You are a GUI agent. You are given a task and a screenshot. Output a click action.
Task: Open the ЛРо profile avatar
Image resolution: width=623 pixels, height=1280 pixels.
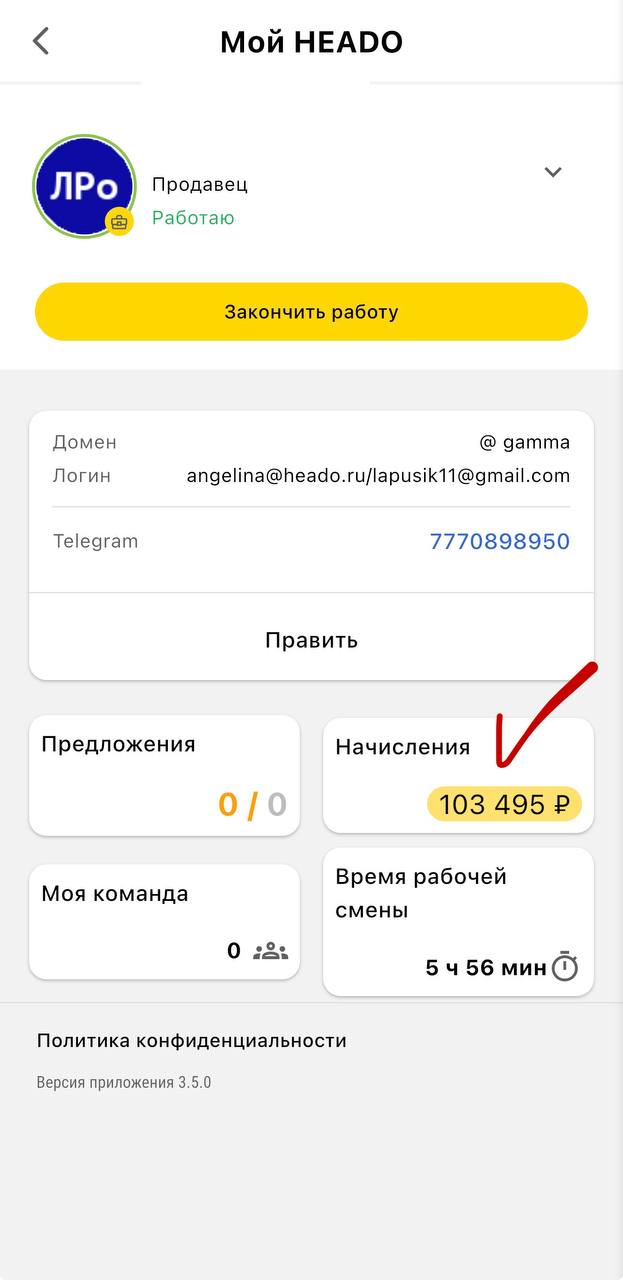[84, 186]
